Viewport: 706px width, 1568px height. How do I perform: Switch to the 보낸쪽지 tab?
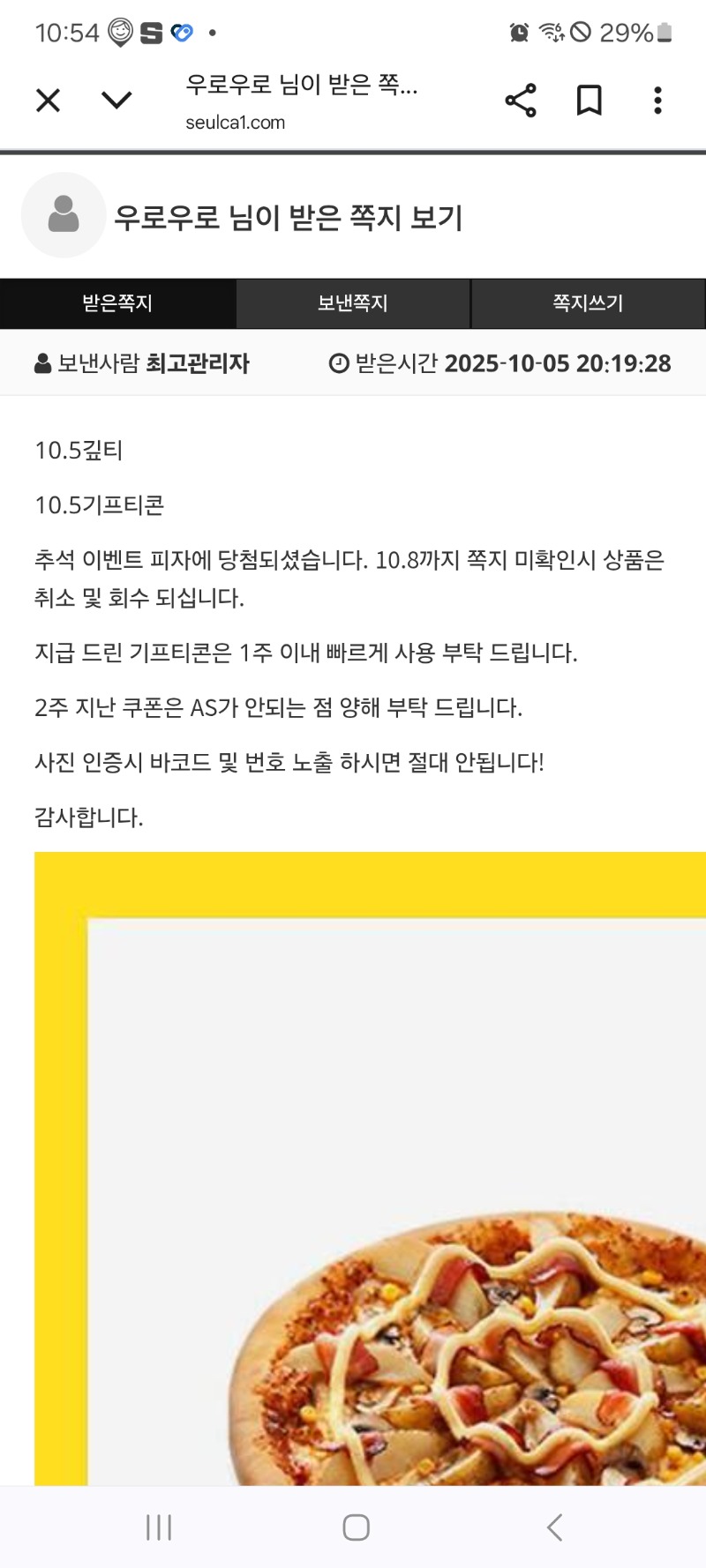[x=353, y=303]
